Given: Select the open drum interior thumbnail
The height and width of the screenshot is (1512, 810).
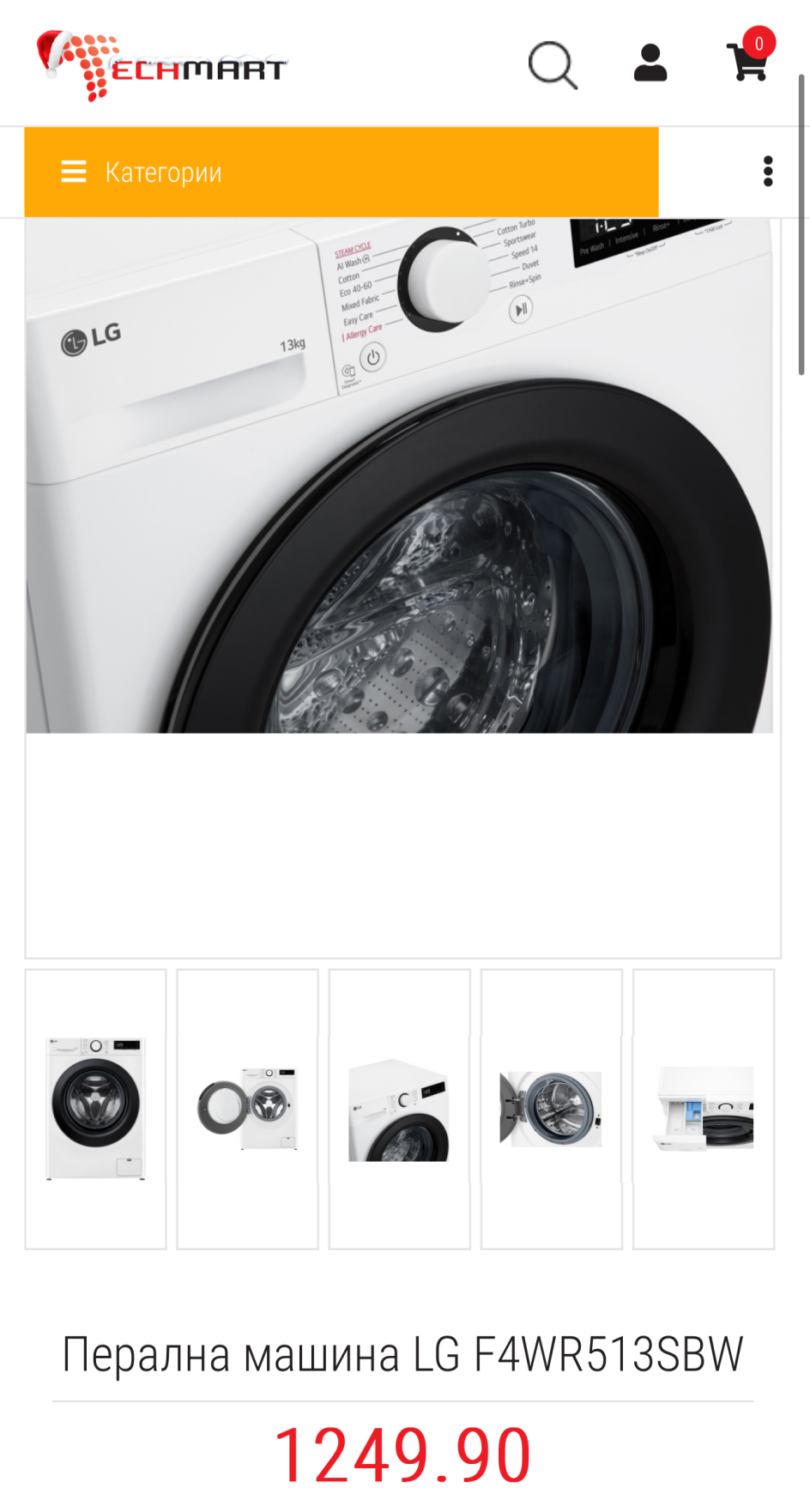Looking at the screenshot, I should point(551,1109).
